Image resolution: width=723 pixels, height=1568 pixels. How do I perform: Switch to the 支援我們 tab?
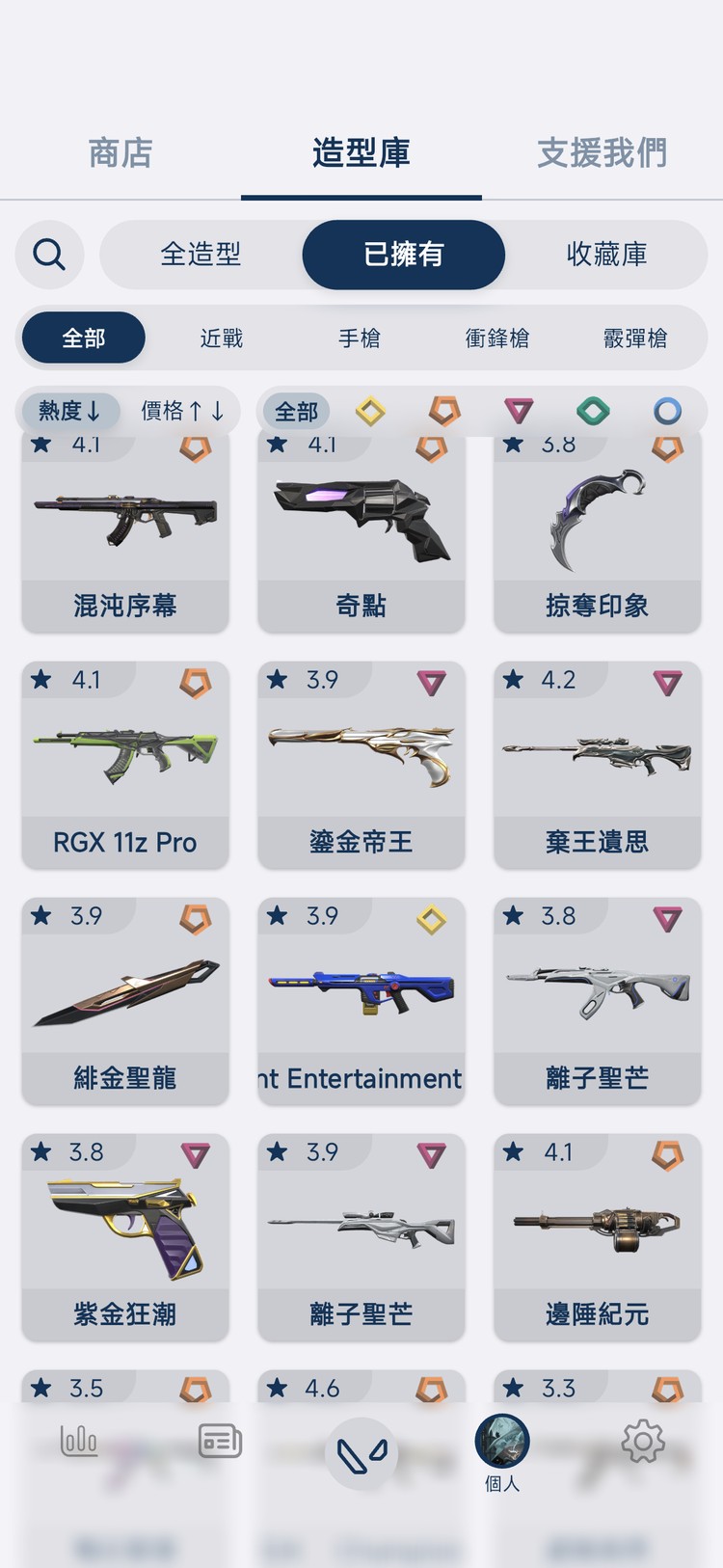(x=602, y=153)
